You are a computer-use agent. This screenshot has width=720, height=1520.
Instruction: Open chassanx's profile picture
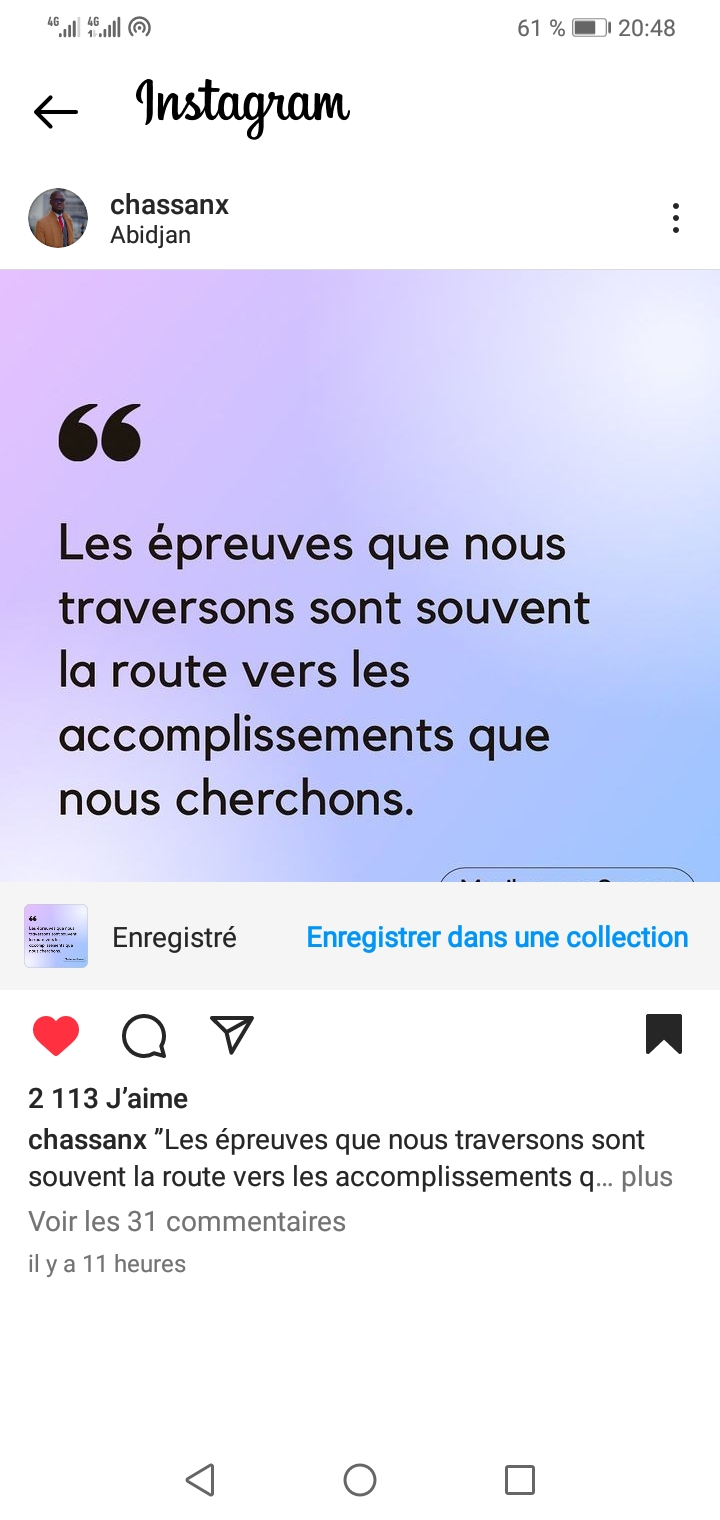(58, 218)
